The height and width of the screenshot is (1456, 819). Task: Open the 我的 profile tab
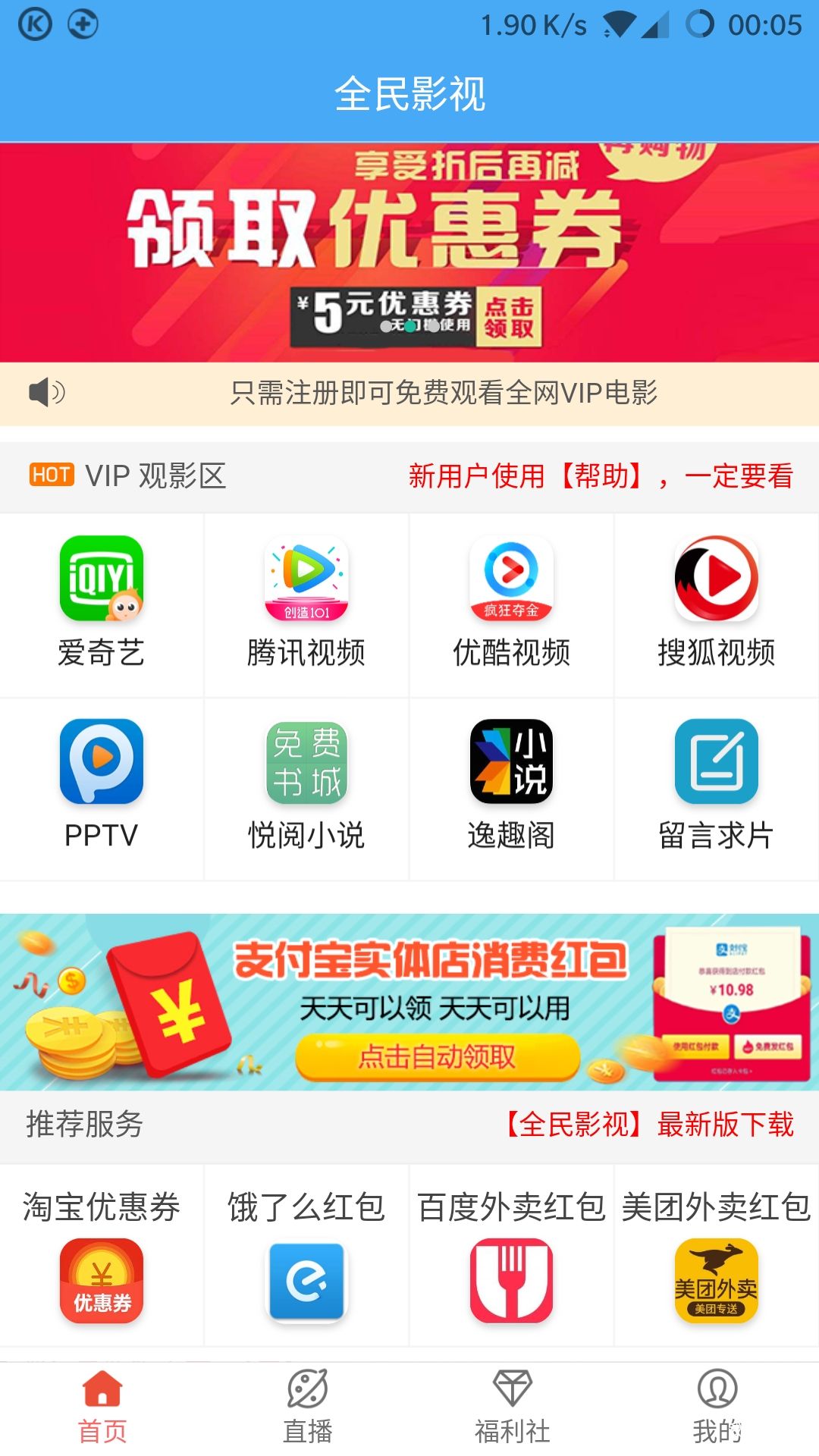pyautogui.click(x=717, y=1407)
